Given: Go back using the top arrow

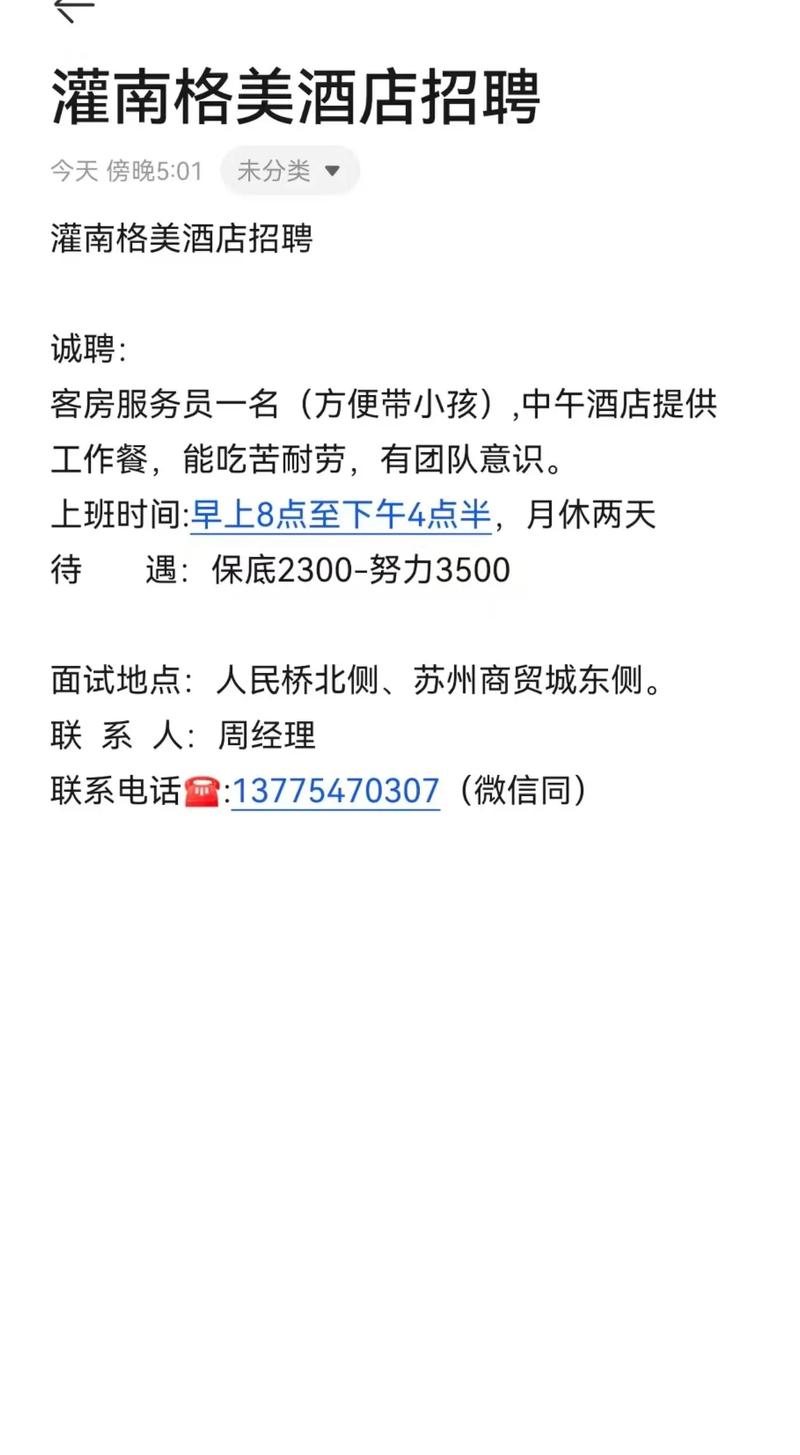Looking at the screenshot, I should pos(73,8).
